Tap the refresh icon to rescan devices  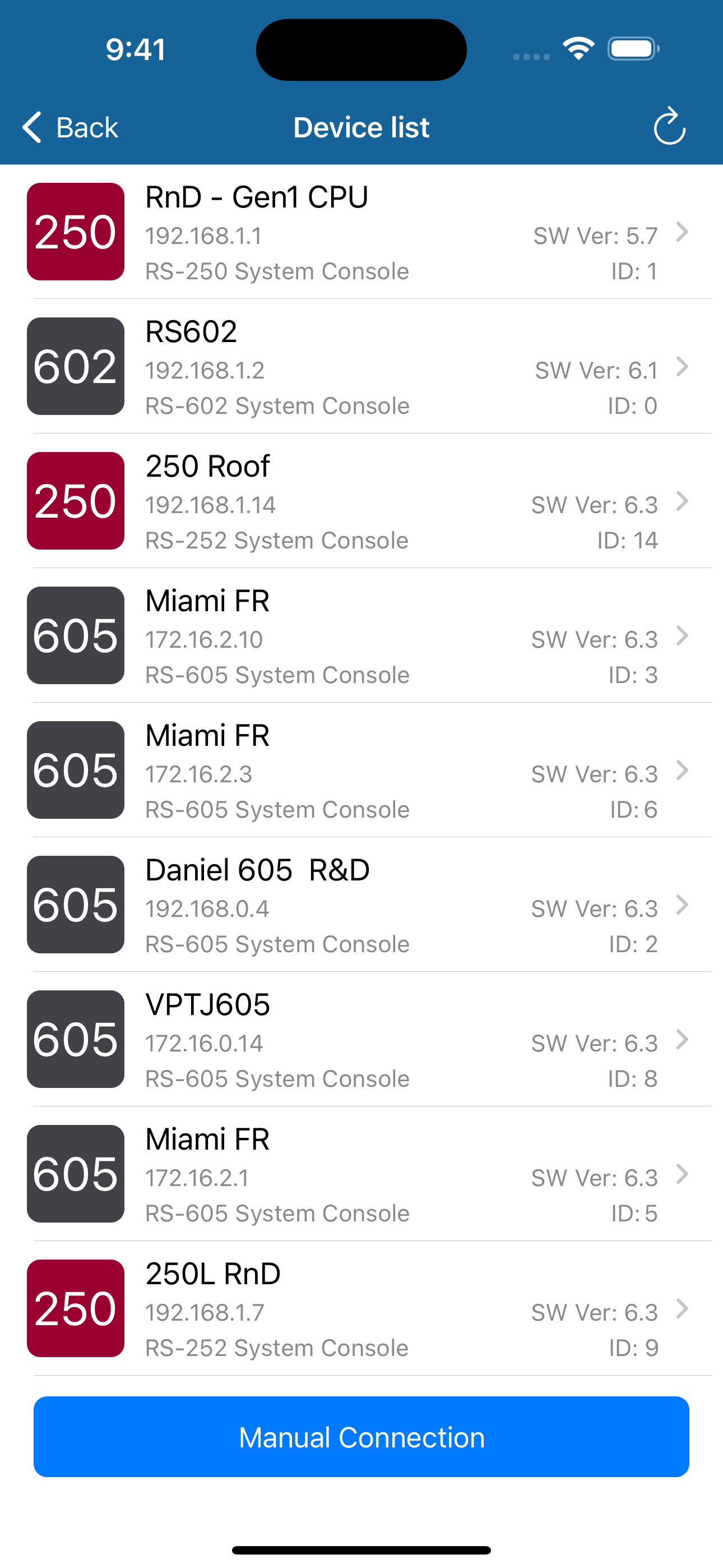669,127
